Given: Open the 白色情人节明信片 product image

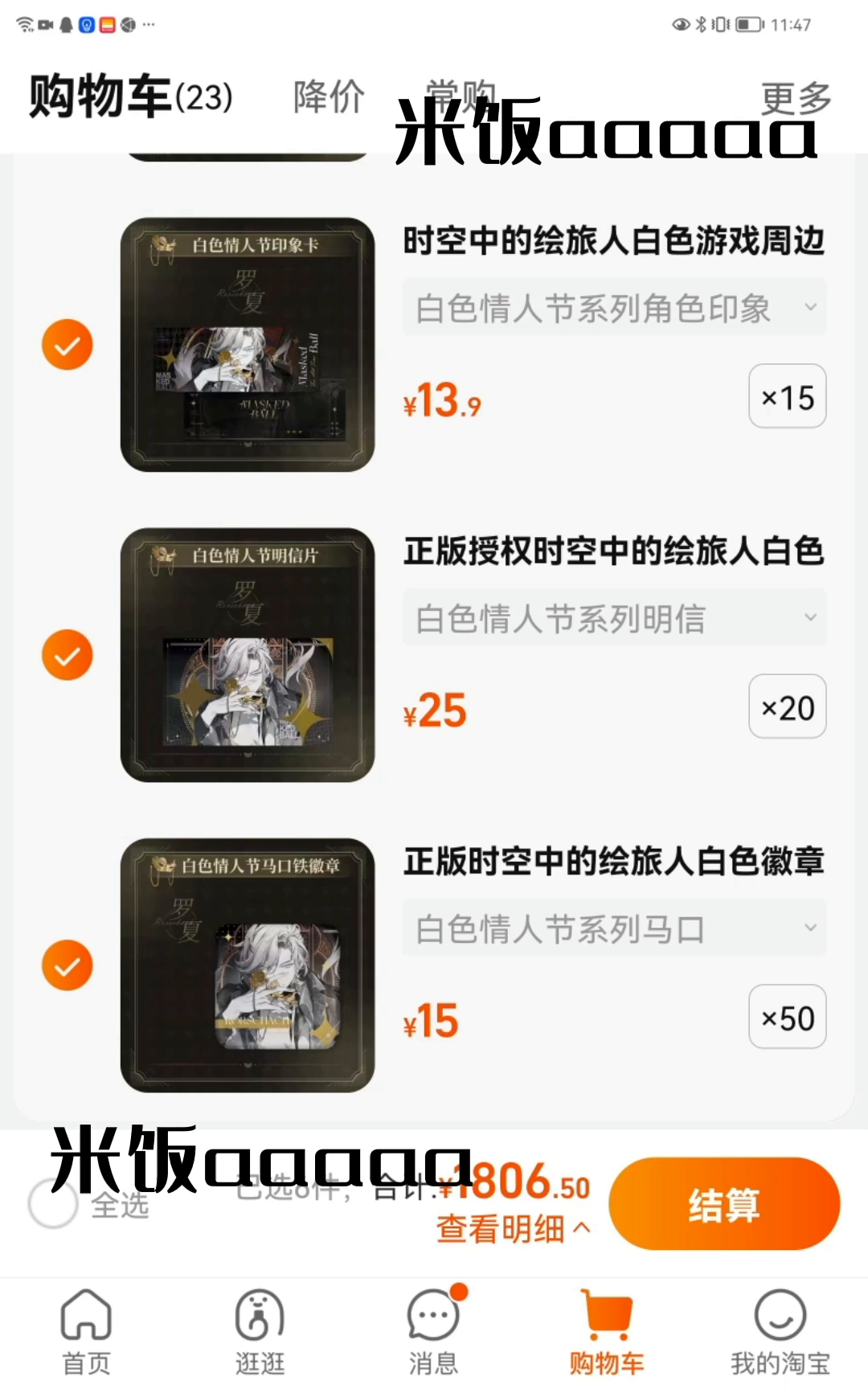Looking at the screenshot, I should pyautogui.click(x=248, y=655).
